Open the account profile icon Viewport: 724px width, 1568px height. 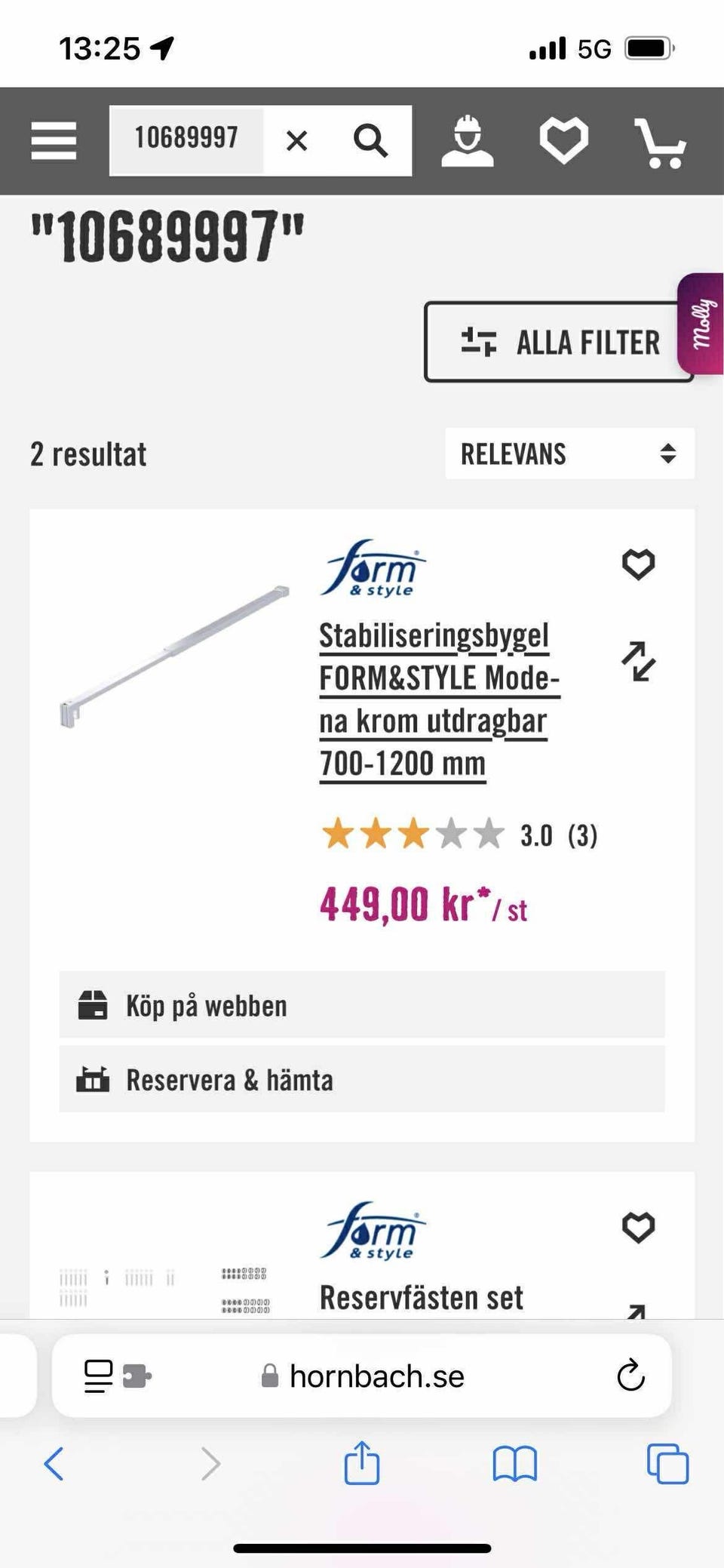point(468,140)
